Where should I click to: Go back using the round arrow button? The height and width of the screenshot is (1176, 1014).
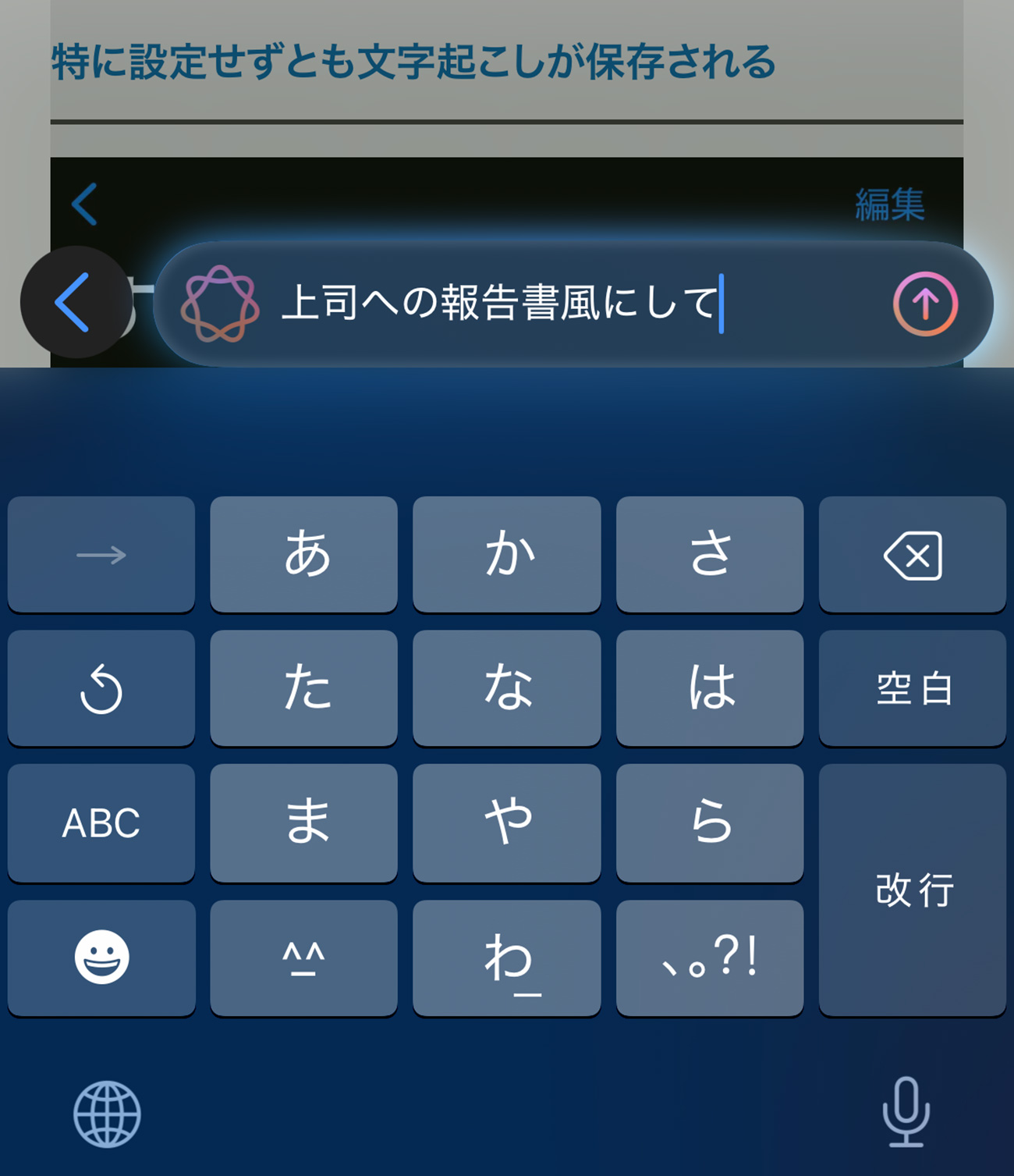[x=76, y=303]
